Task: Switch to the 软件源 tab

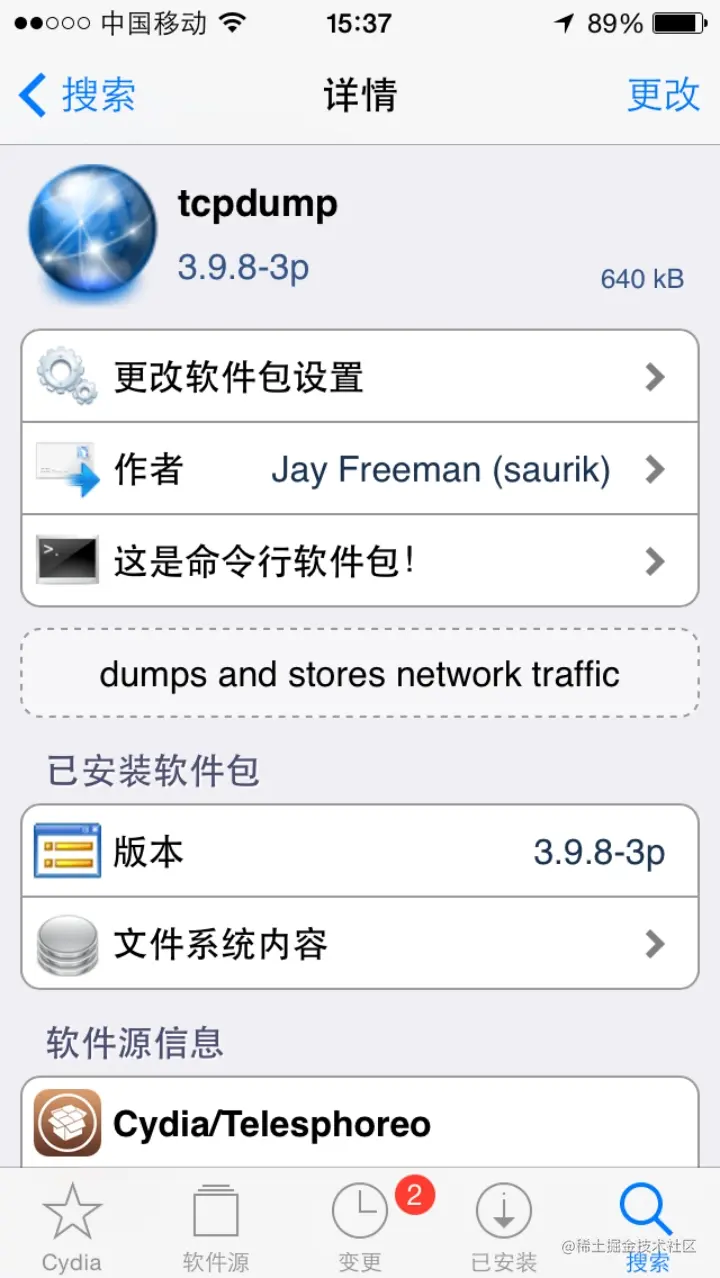Action: click(x=216, y=1224)
